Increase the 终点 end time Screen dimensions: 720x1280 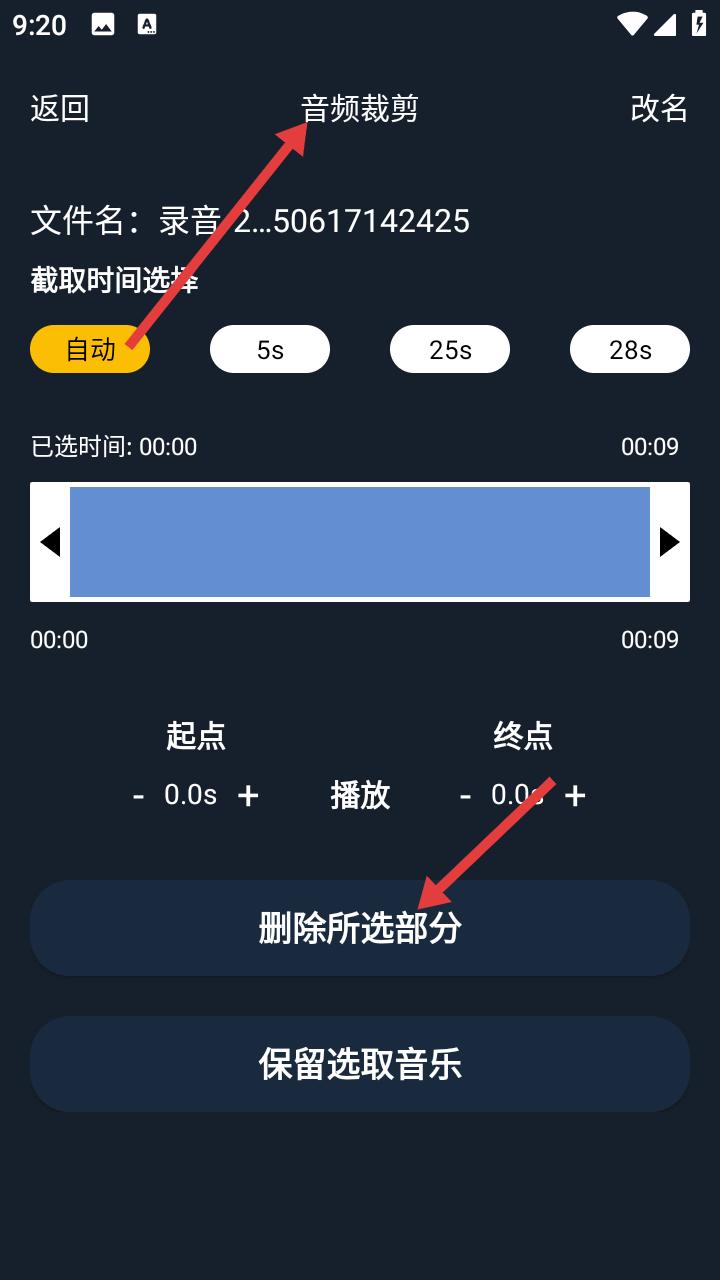coord(575,795)
